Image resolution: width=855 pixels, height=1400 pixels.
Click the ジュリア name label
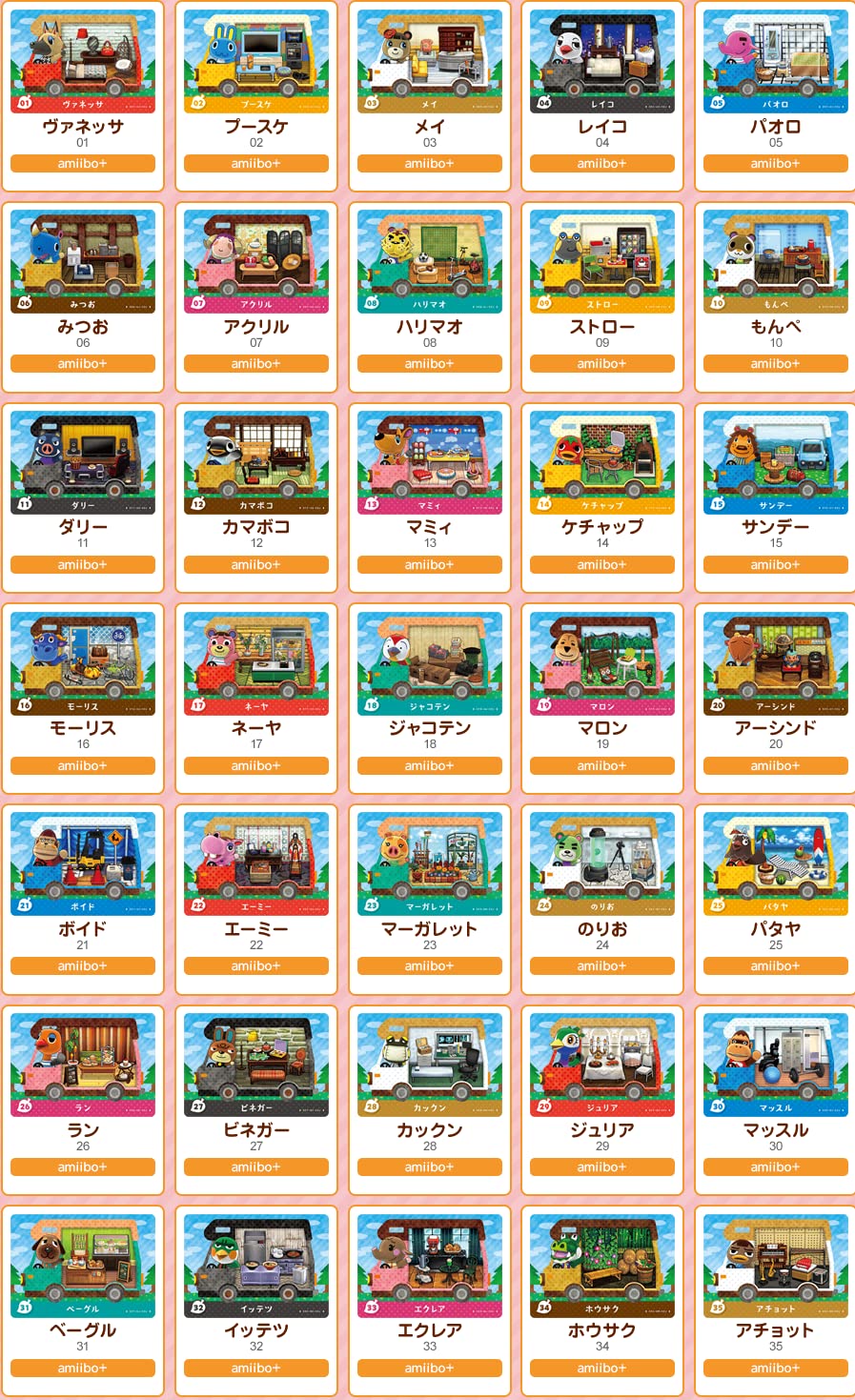click(601, 1129)
